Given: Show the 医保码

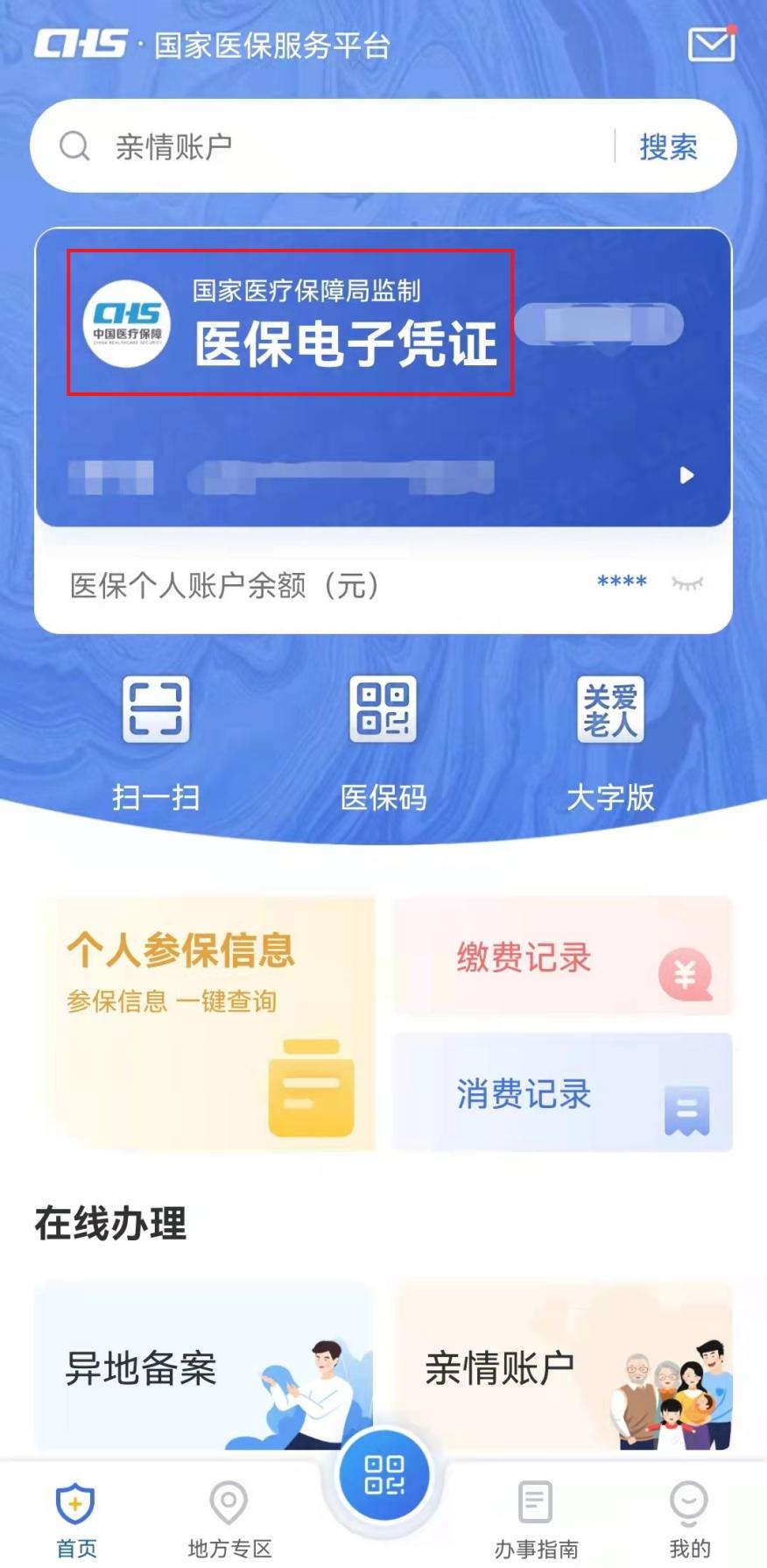Looking at the screenshot, I should (x=383, y=743).
